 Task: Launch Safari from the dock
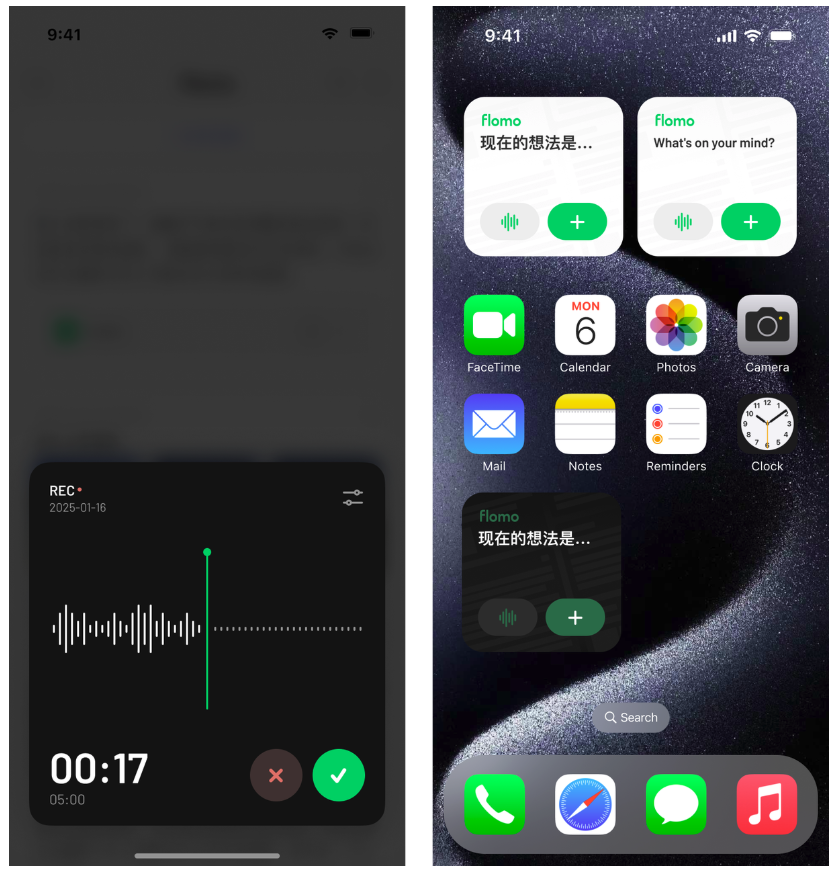click(585, 804)
